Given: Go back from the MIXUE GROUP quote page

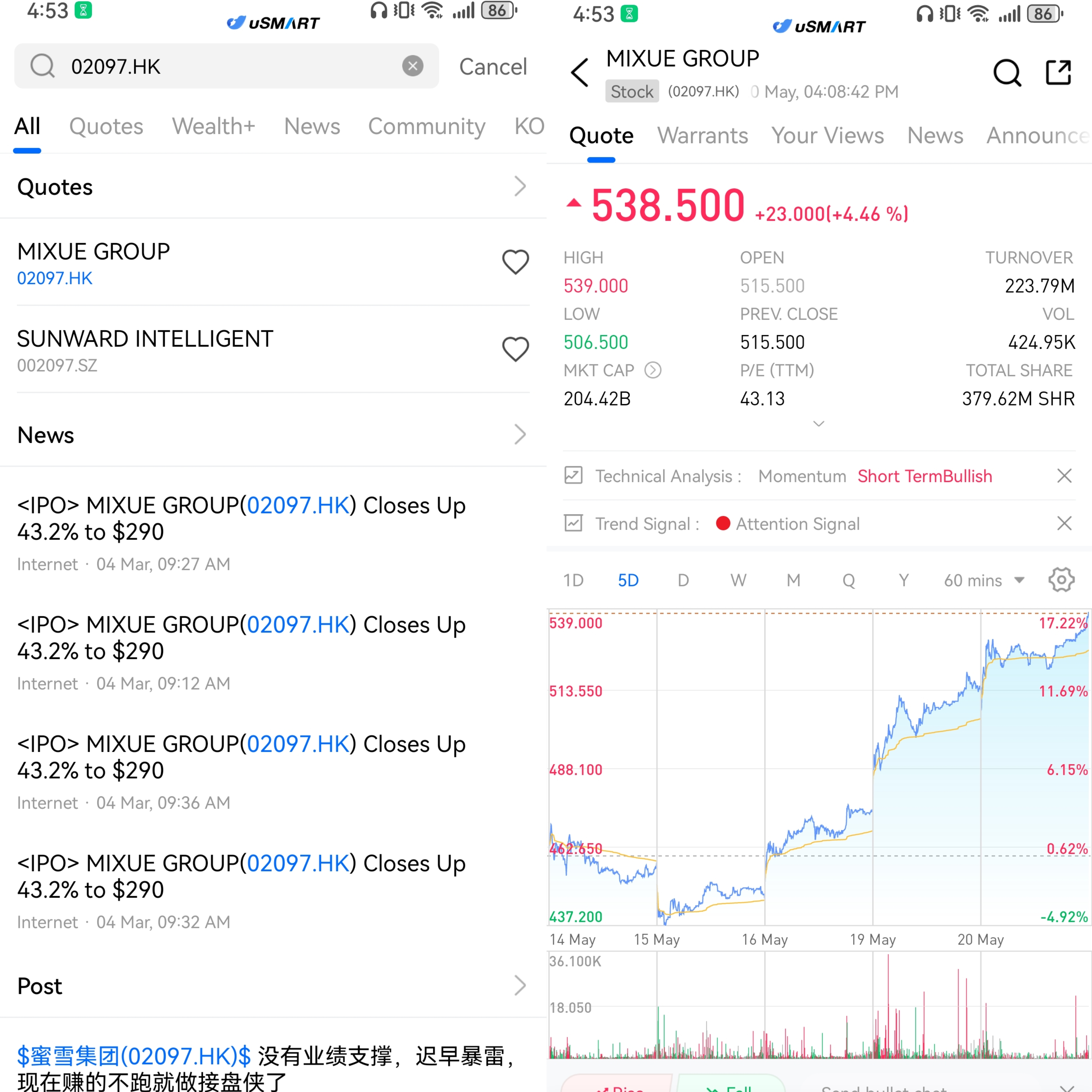Looking at the screenshot, I should [580, 72].
